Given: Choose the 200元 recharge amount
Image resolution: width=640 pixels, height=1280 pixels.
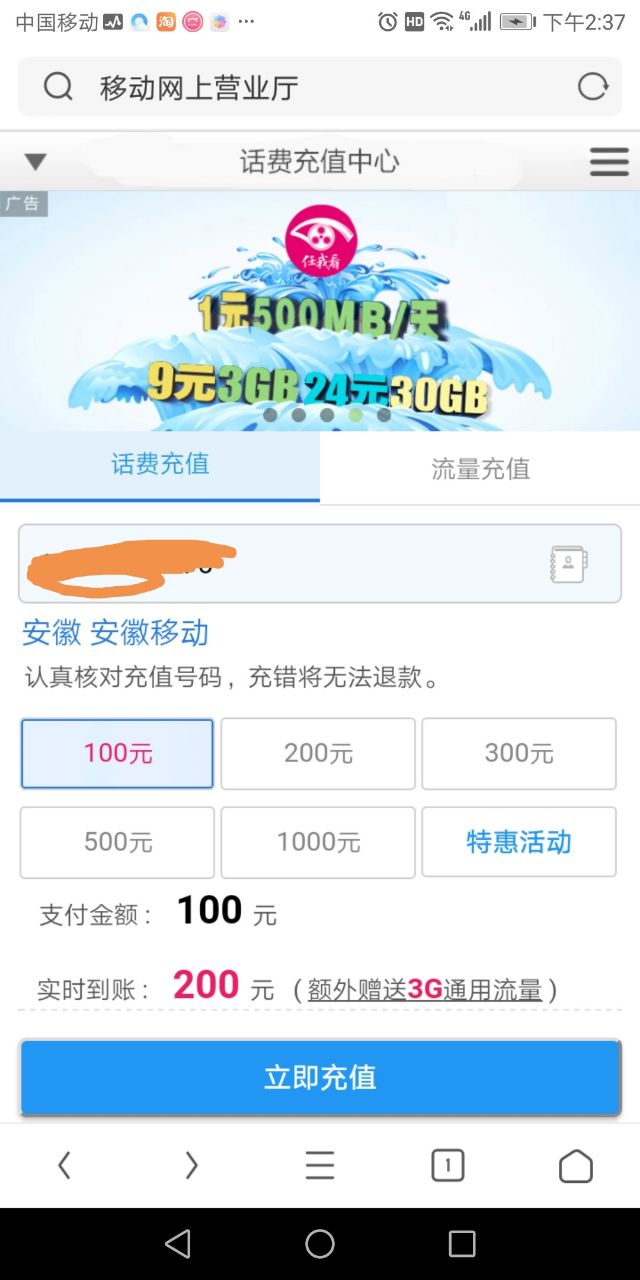Looking at the screenshot, I should pyautogui.click(x=318, y=753).
